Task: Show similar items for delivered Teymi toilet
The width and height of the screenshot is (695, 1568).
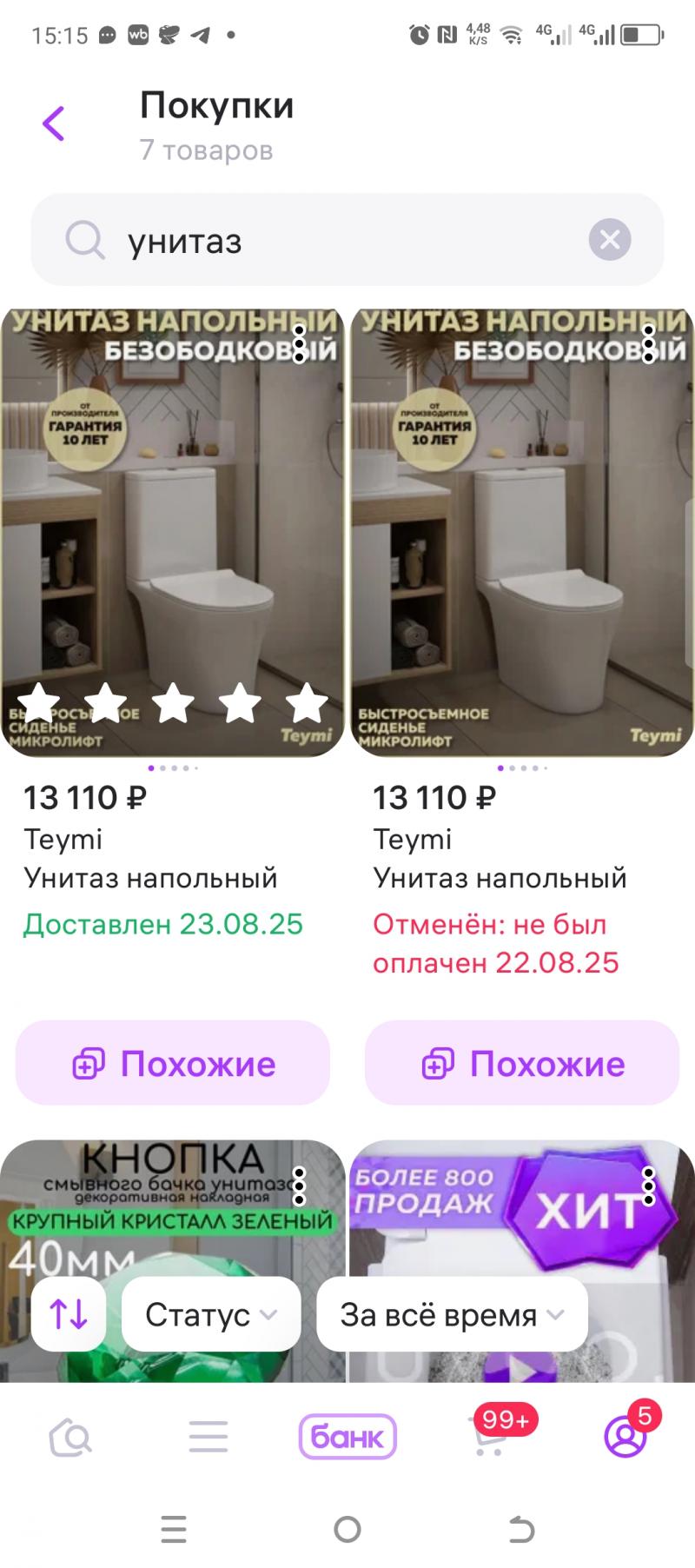Action: click(173, 1063)
